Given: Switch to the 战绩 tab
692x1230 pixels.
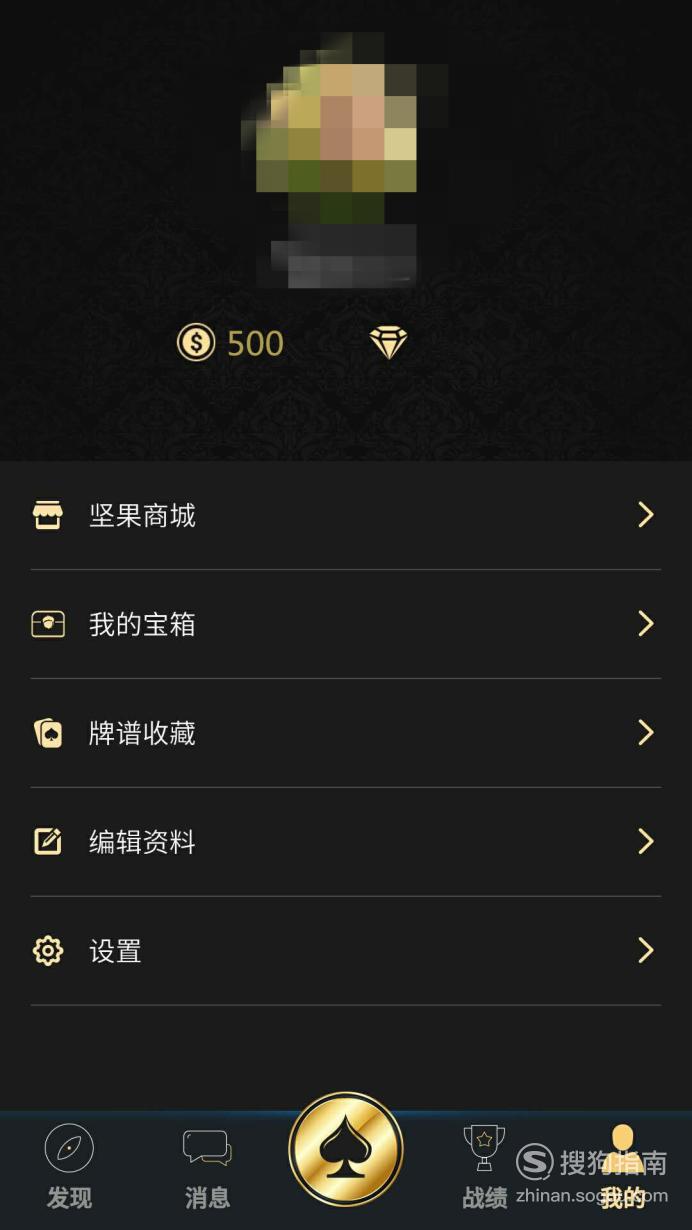Looking at the screenshot, I should (x=484, y=1166).
